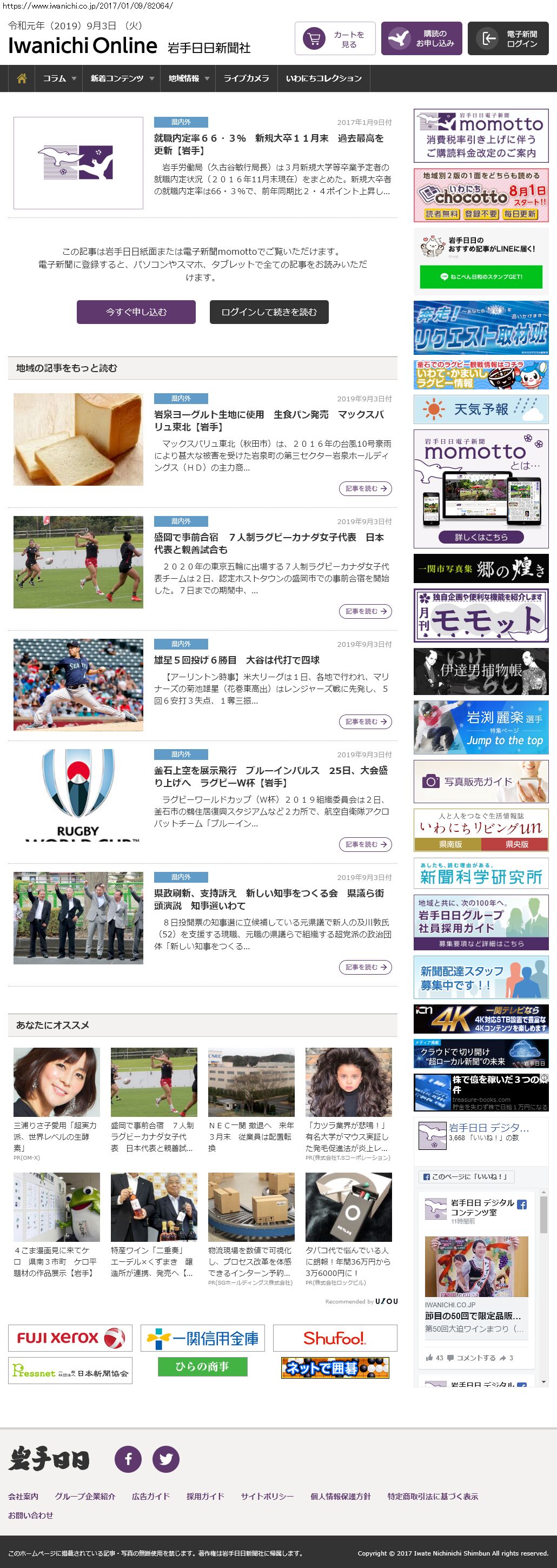Open いわにちコレクション page

(323, 78)
